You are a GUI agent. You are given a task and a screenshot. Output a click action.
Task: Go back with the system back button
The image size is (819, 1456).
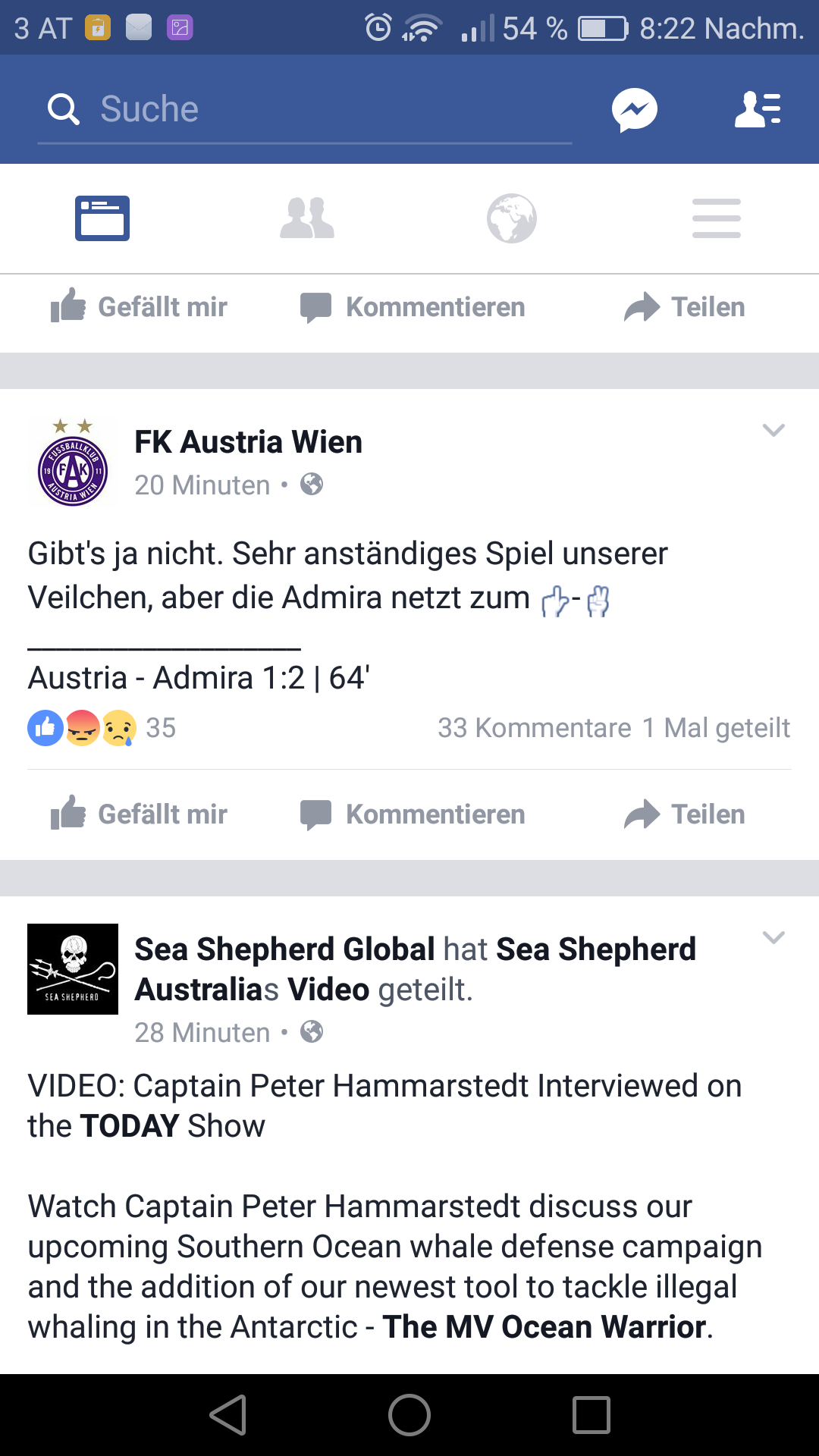[x=227, y=1415]
